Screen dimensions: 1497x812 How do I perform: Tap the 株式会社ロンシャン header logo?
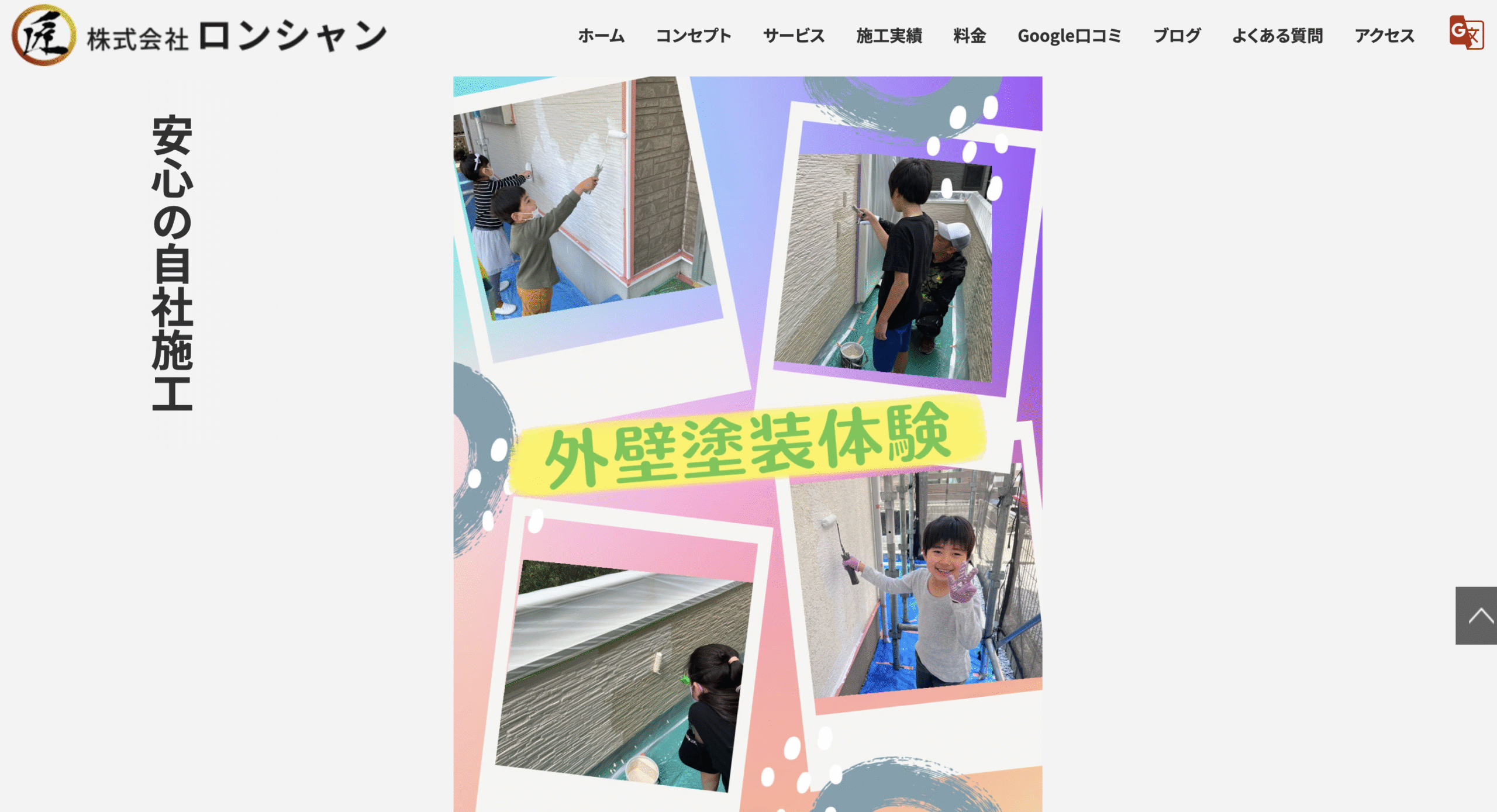click(x=199, y=36)
